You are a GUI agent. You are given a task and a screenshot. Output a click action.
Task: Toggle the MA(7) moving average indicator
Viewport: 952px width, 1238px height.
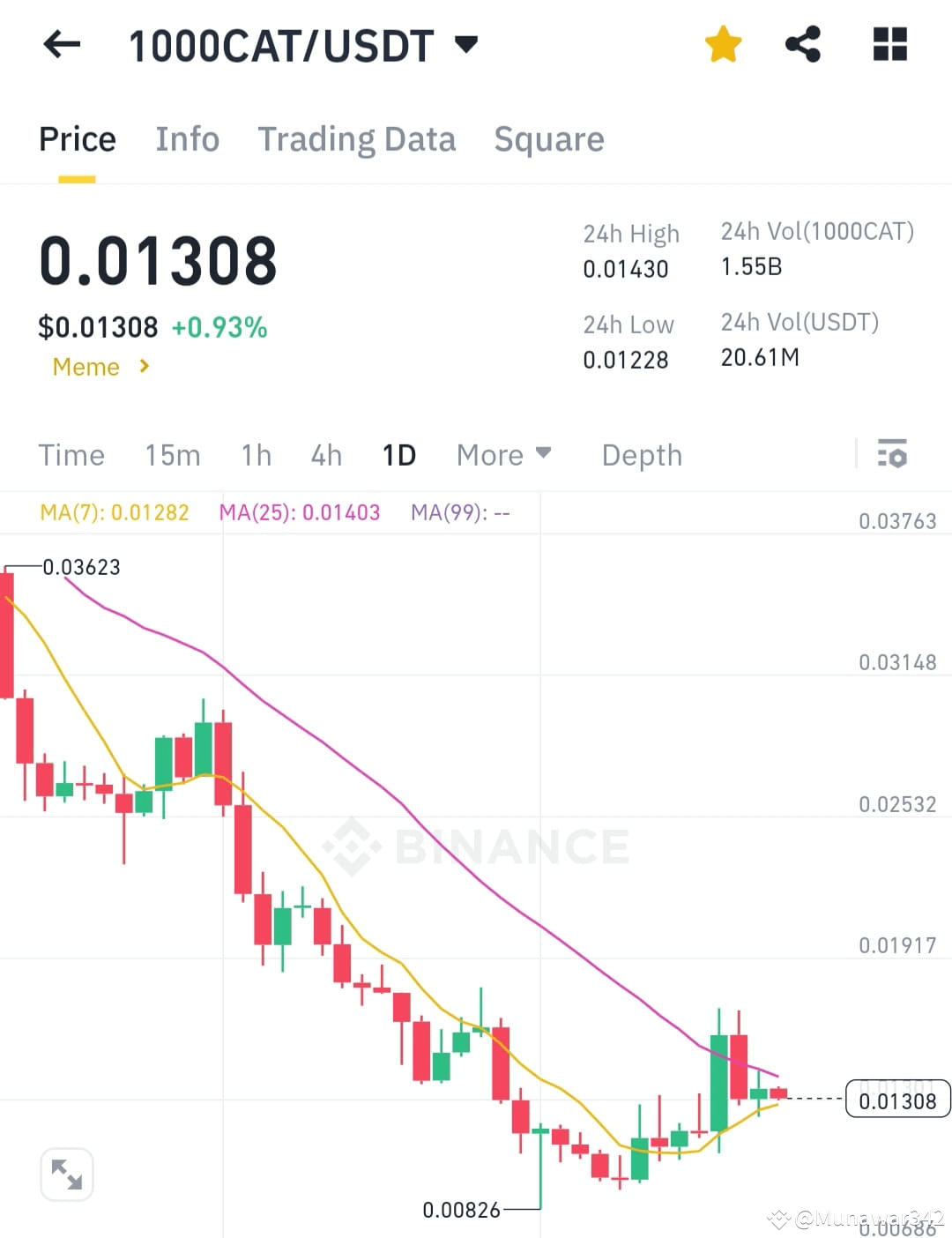(114, 512)
